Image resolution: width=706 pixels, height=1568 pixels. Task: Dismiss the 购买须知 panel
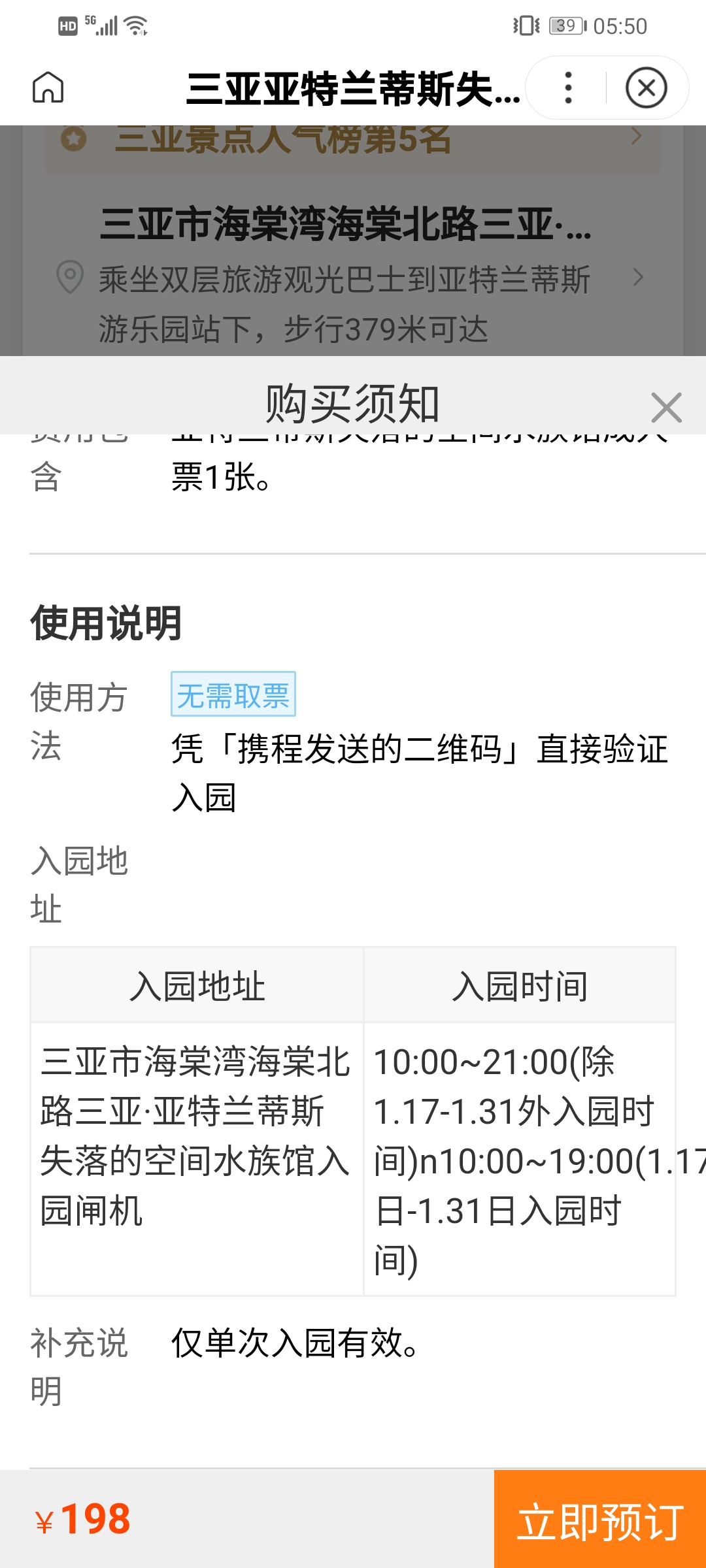[666, 408]
